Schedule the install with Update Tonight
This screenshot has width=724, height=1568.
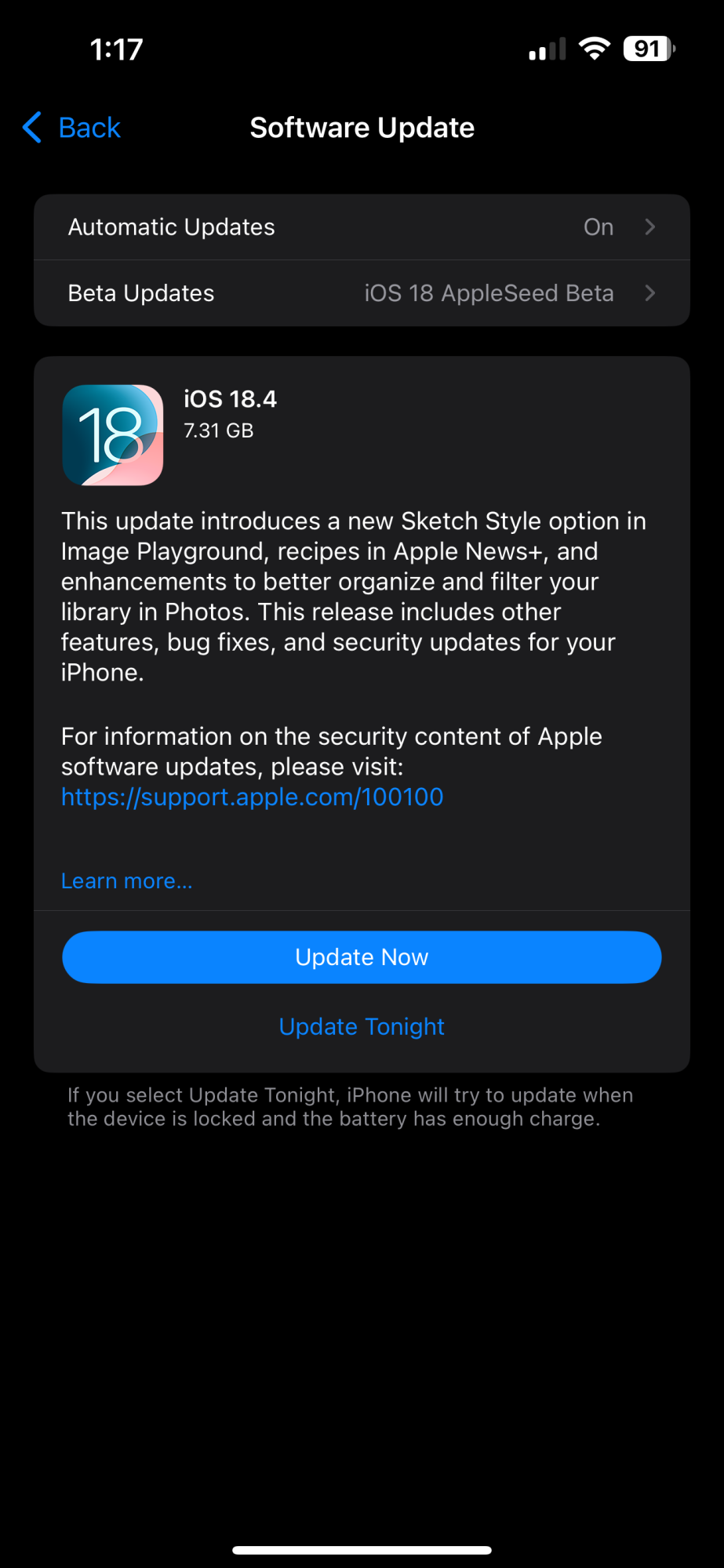(361, 1027)
